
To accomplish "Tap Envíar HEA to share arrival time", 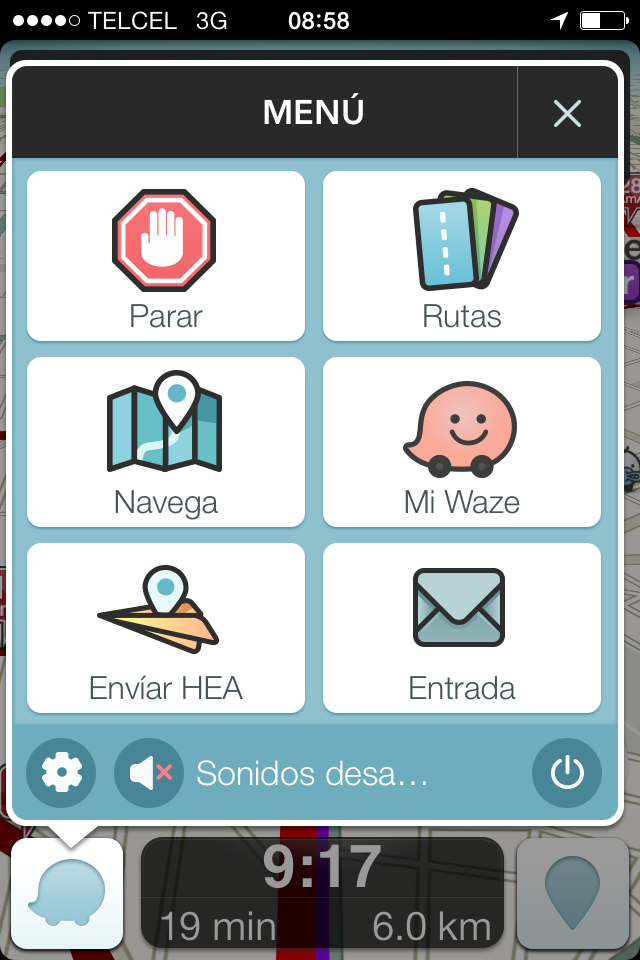I will click(166, 628).
